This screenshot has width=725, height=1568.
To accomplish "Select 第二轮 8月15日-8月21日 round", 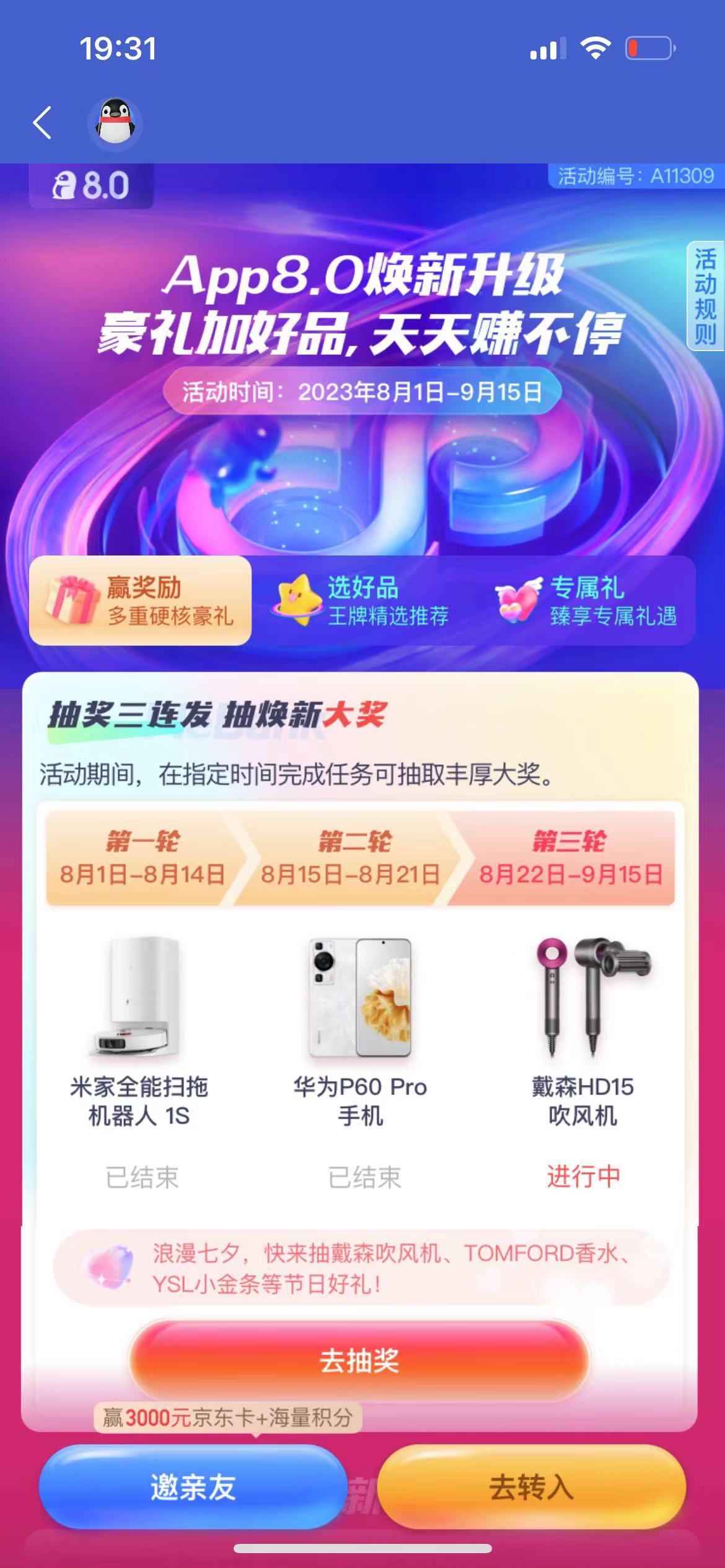I will click(351, 858).
